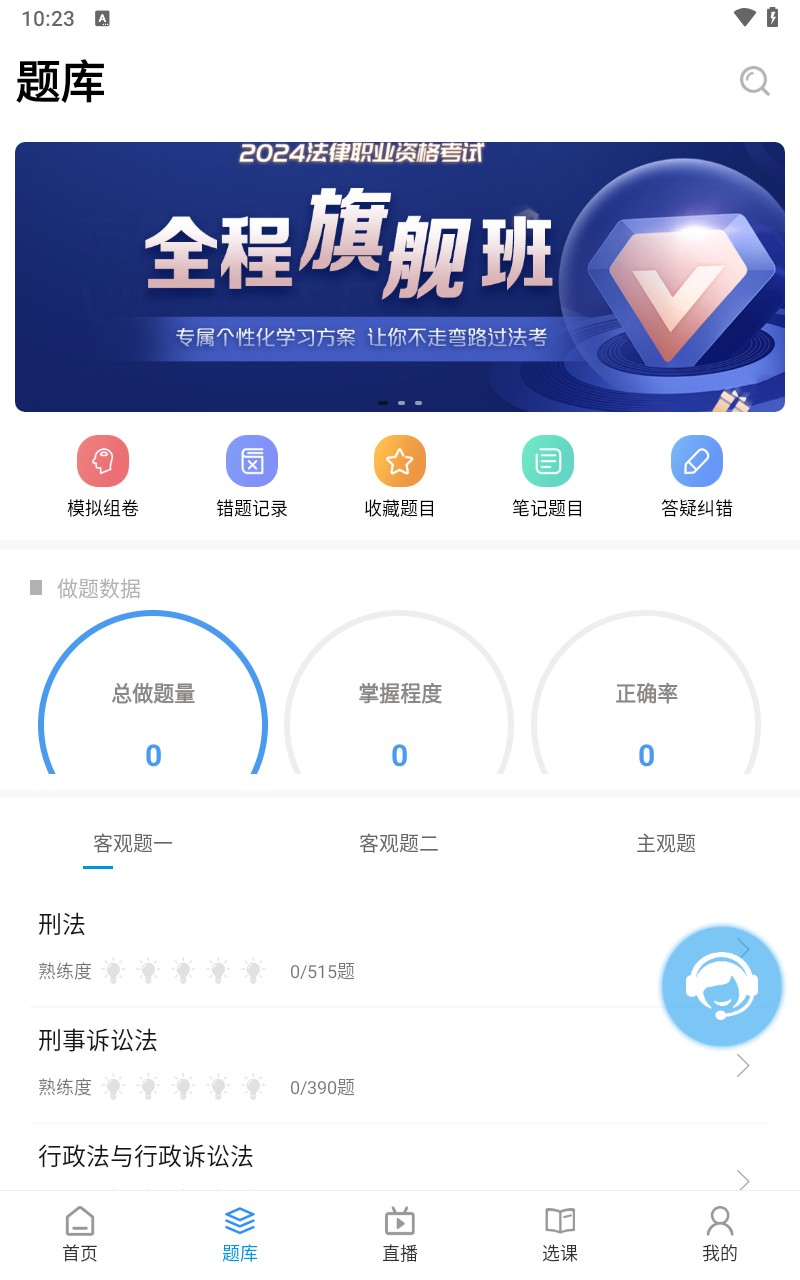The width and height of the screenshot is (800, 1280).
Task: Open the 全程旗舰班 banner advertisement
Action: (400, 275)
